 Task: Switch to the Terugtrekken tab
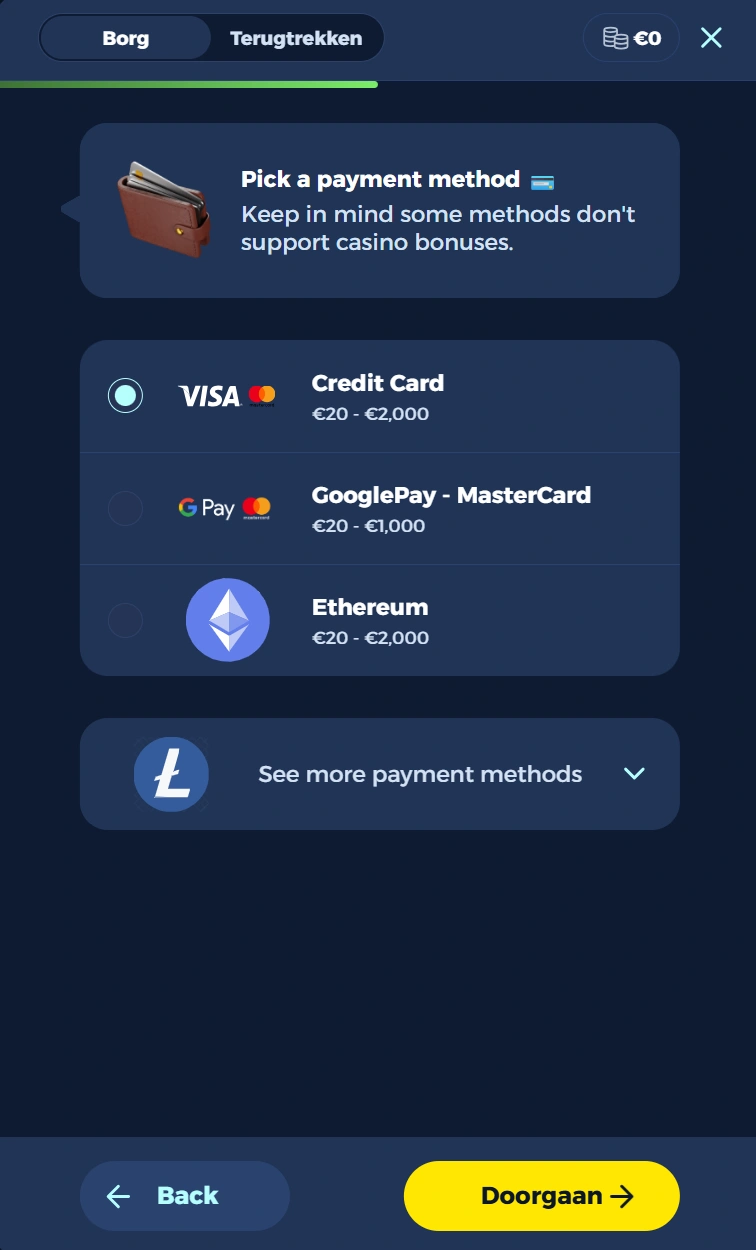(296, 37)
